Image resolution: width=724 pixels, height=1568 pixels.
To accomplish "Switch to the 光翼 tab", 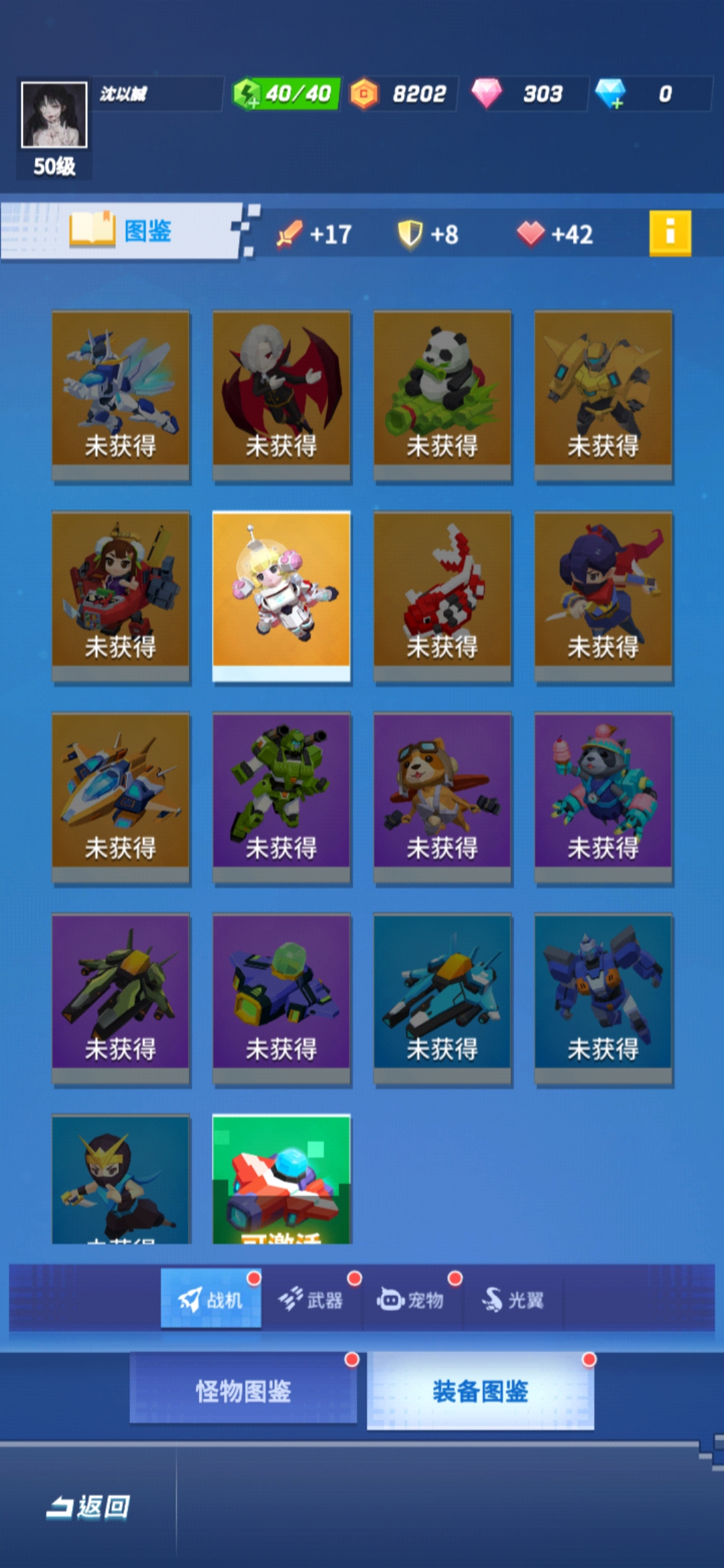I will pos(513,1300).
